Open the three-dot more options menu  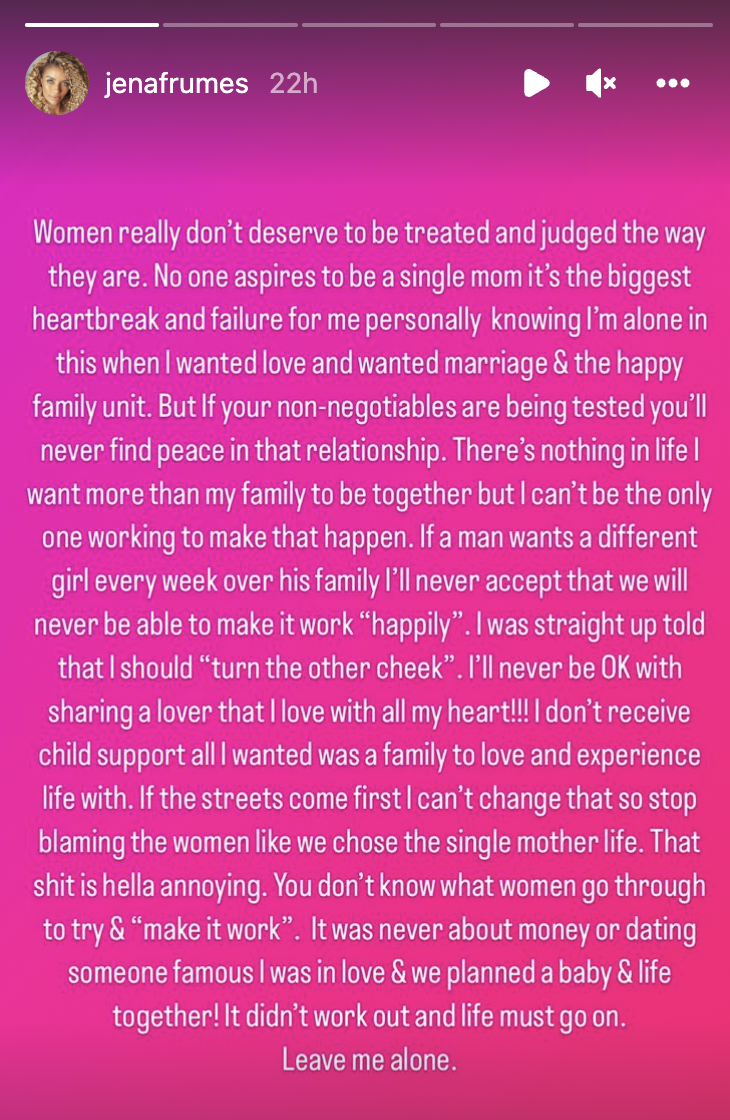673,84
